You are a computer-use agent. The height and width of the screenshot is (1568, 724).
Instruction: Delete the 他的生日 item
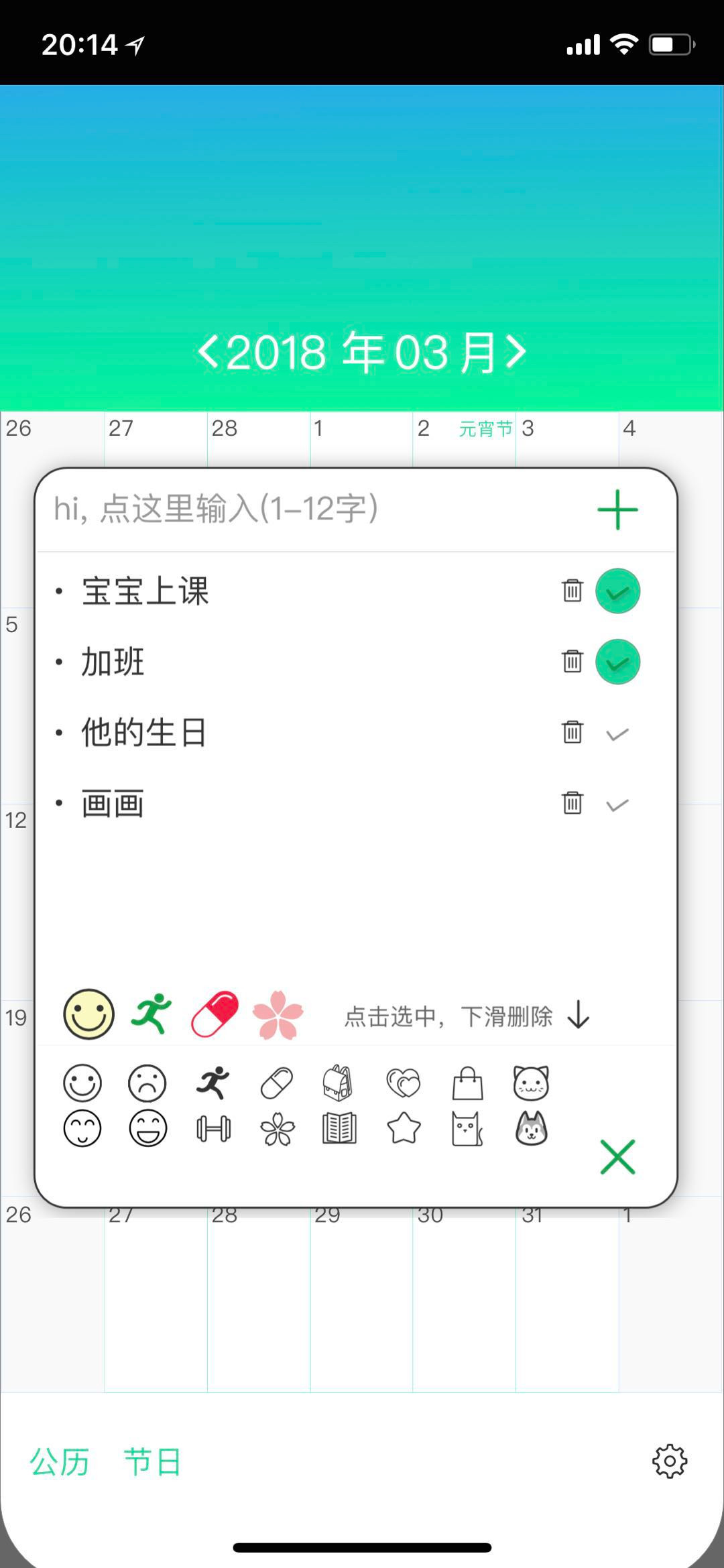572,732
